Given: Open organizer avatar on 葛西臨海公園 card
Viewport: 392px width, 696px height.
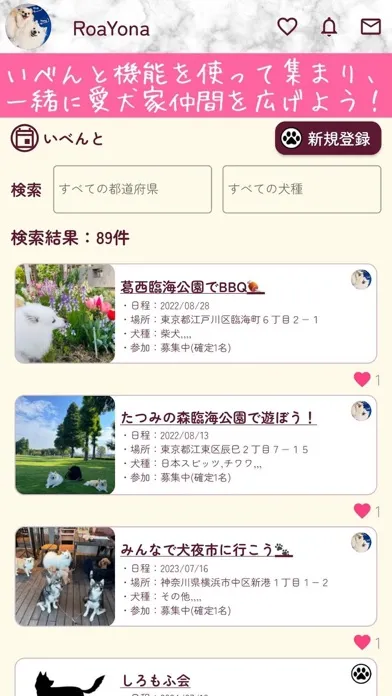Looking at the screenshot, I should [361, 279].
